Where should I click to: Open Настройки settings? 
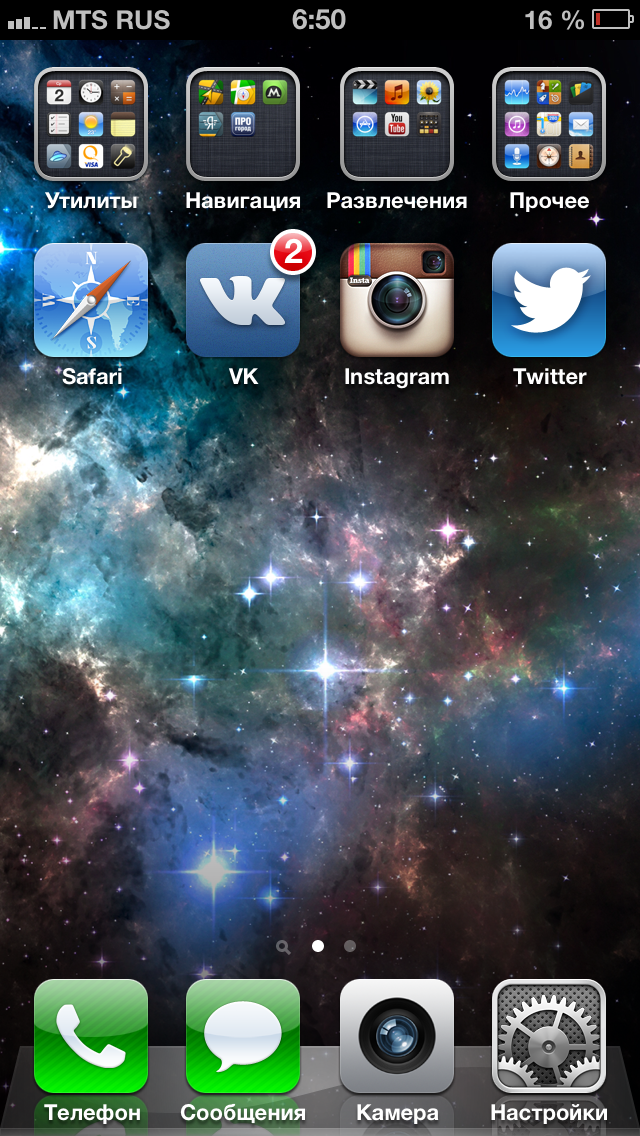point(549,1036)
